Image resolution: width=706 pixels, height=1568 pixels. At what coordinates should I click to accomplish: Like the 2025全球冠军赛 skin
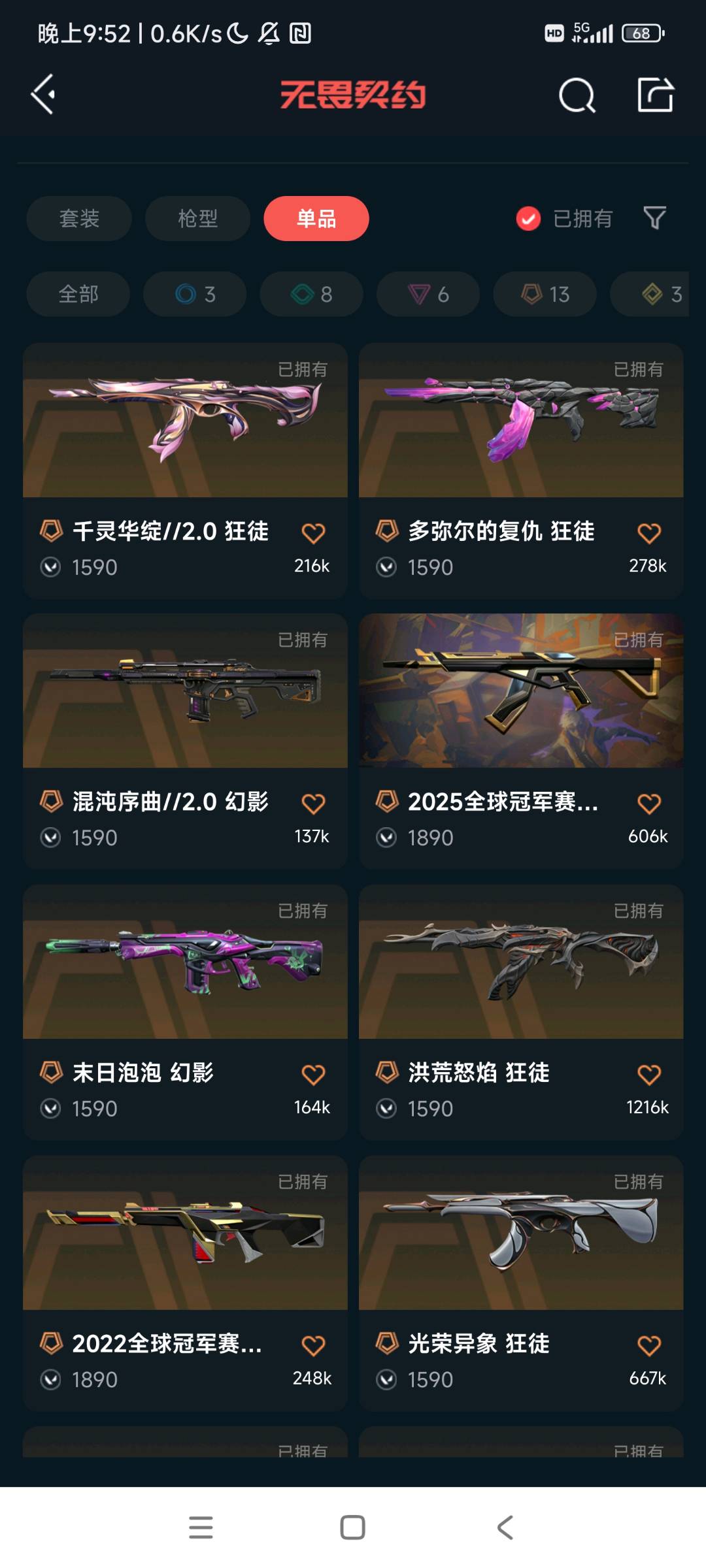click(648, 804)
